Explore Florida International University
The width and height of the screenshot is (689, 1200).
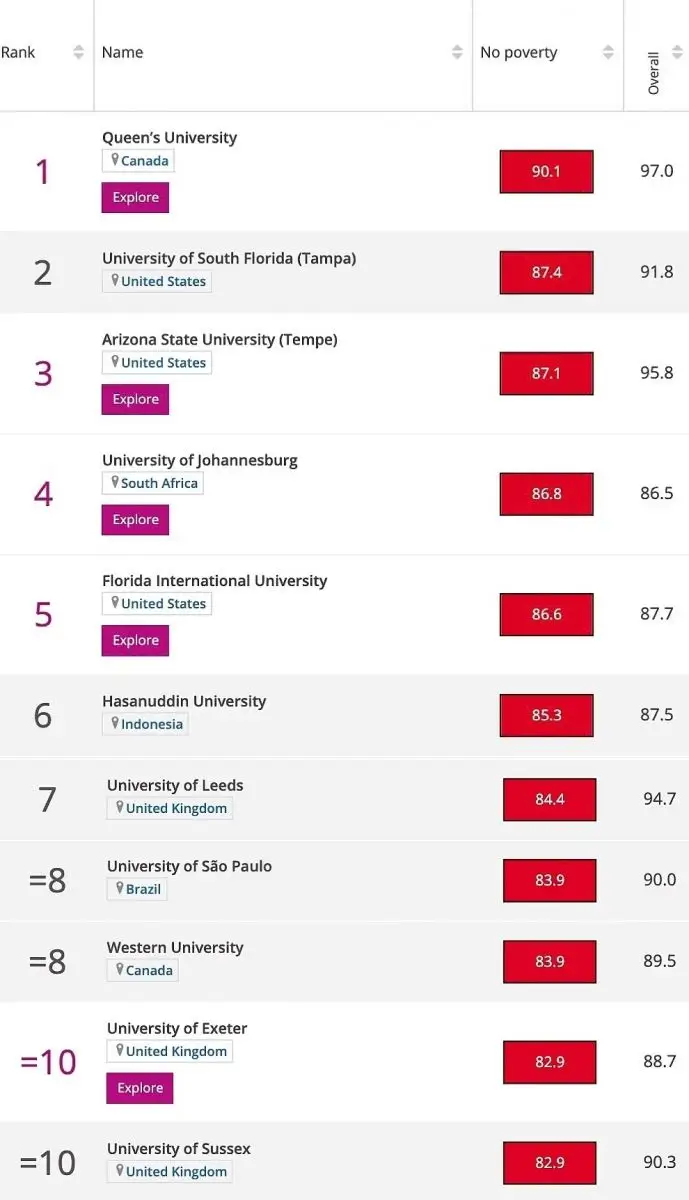click(135, 640)
